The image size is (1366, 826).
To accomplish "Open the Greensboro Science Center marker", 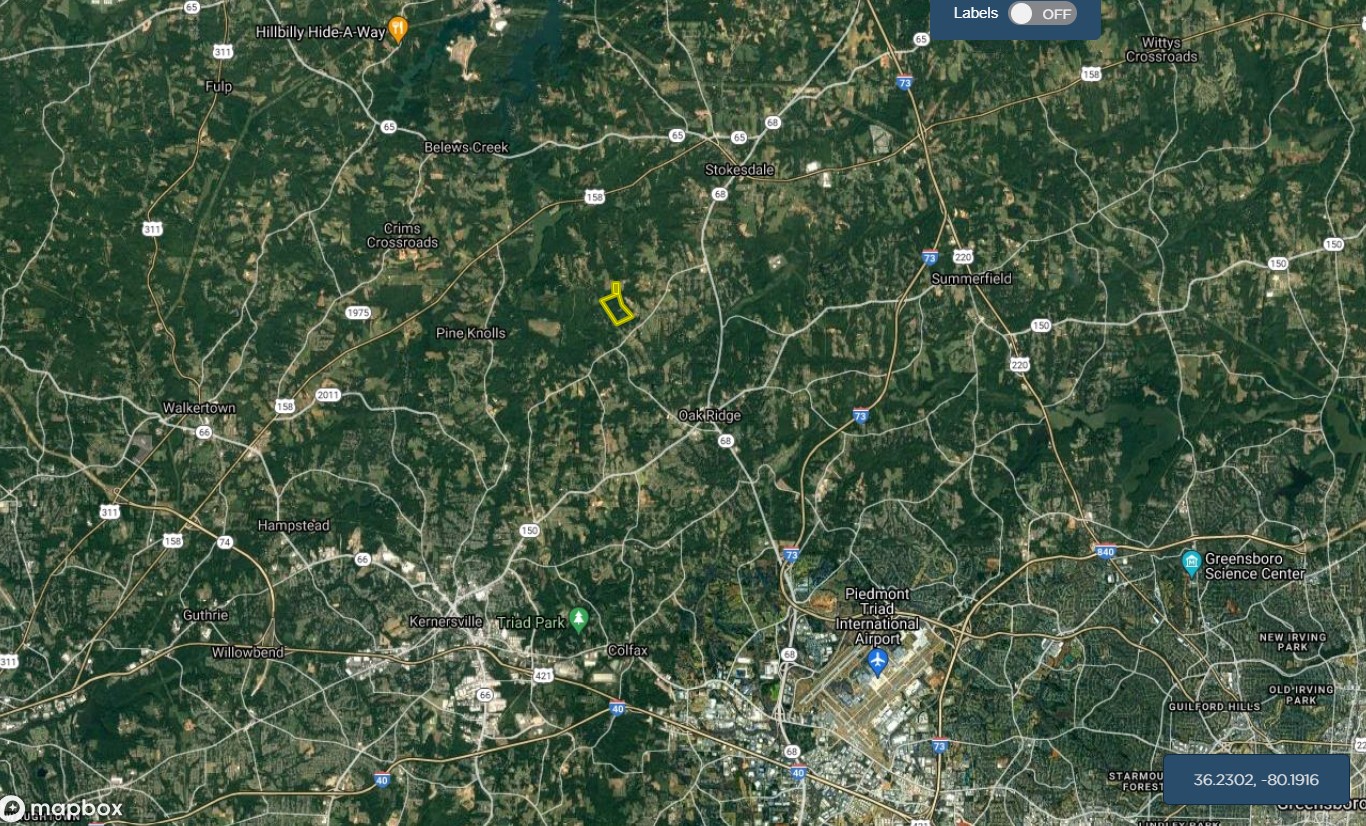I will [x=1190, y=562].
